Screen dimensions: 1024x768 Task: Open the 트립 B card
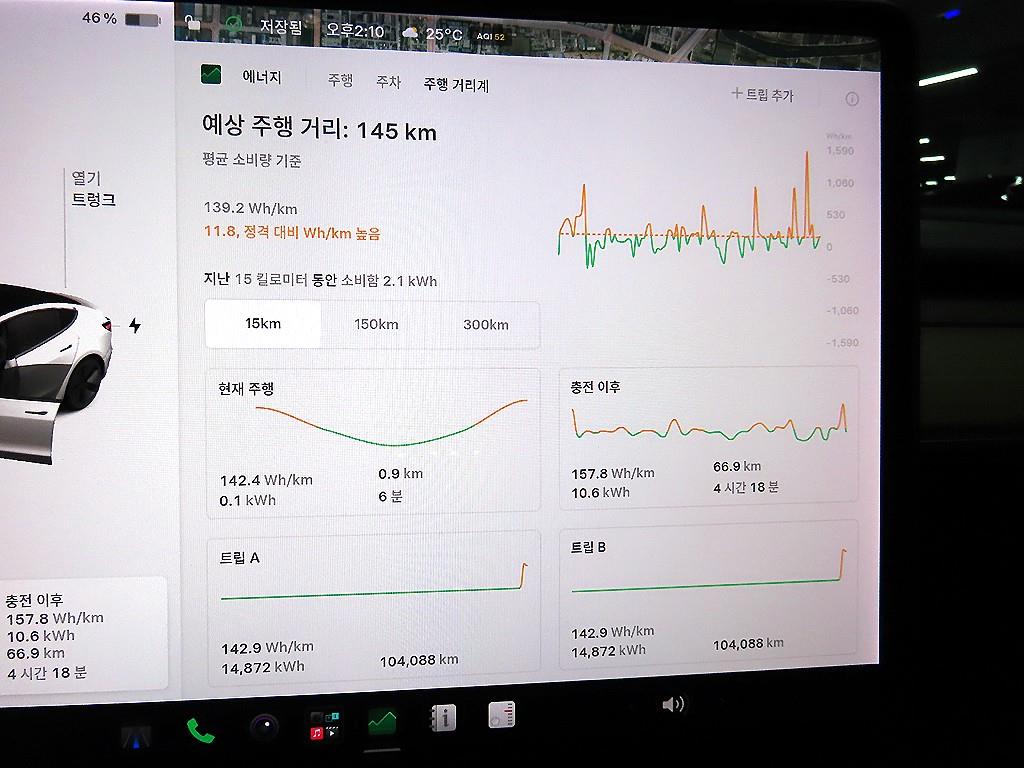[709, 595]
